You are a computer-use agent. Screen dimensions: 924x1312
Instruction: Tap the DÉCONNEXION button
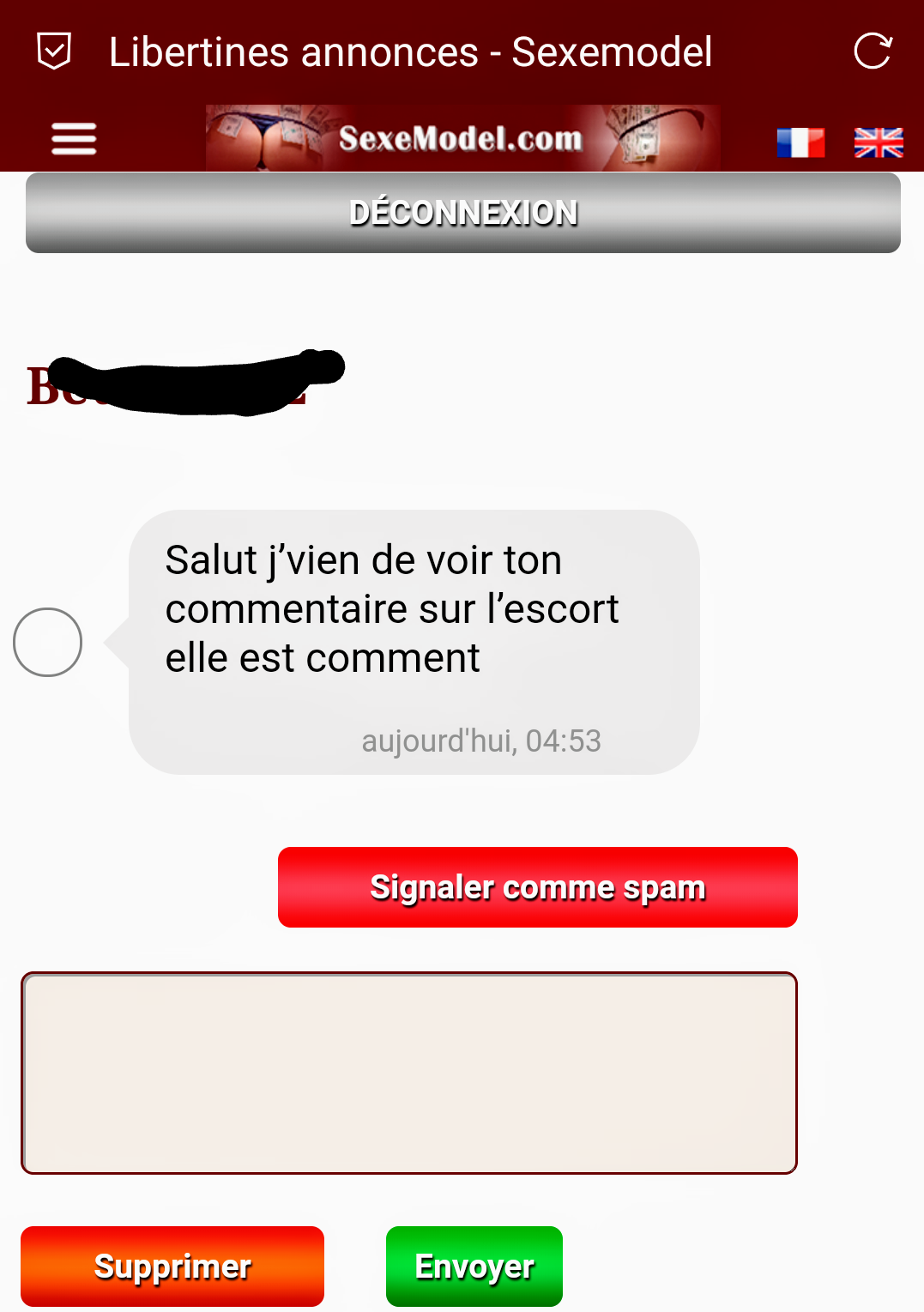(462, 213)
